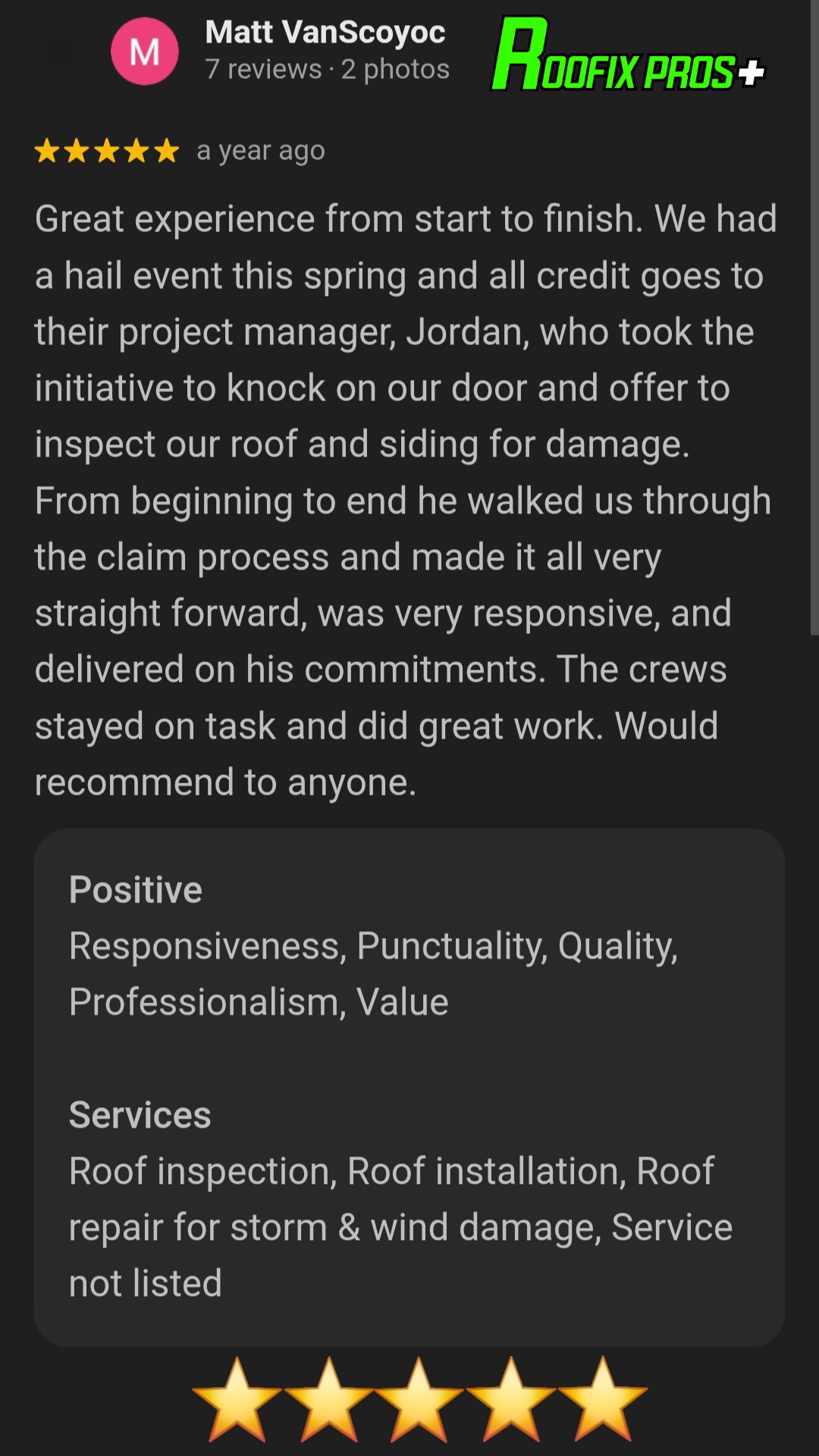Click the leftmost large star emoji at bottom
819x1456 pixels.
click(235, 1410)
